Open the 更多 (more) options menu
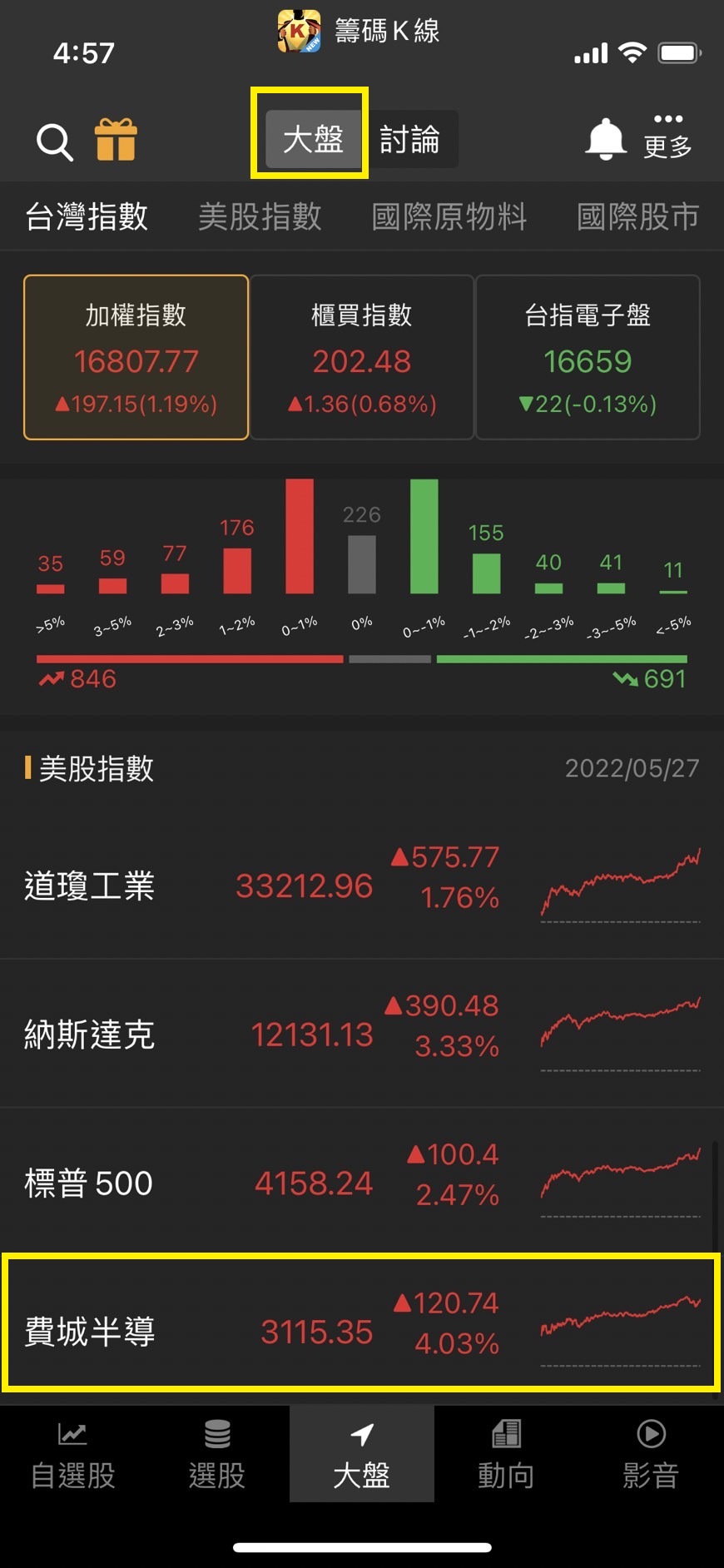 point(667,140)
